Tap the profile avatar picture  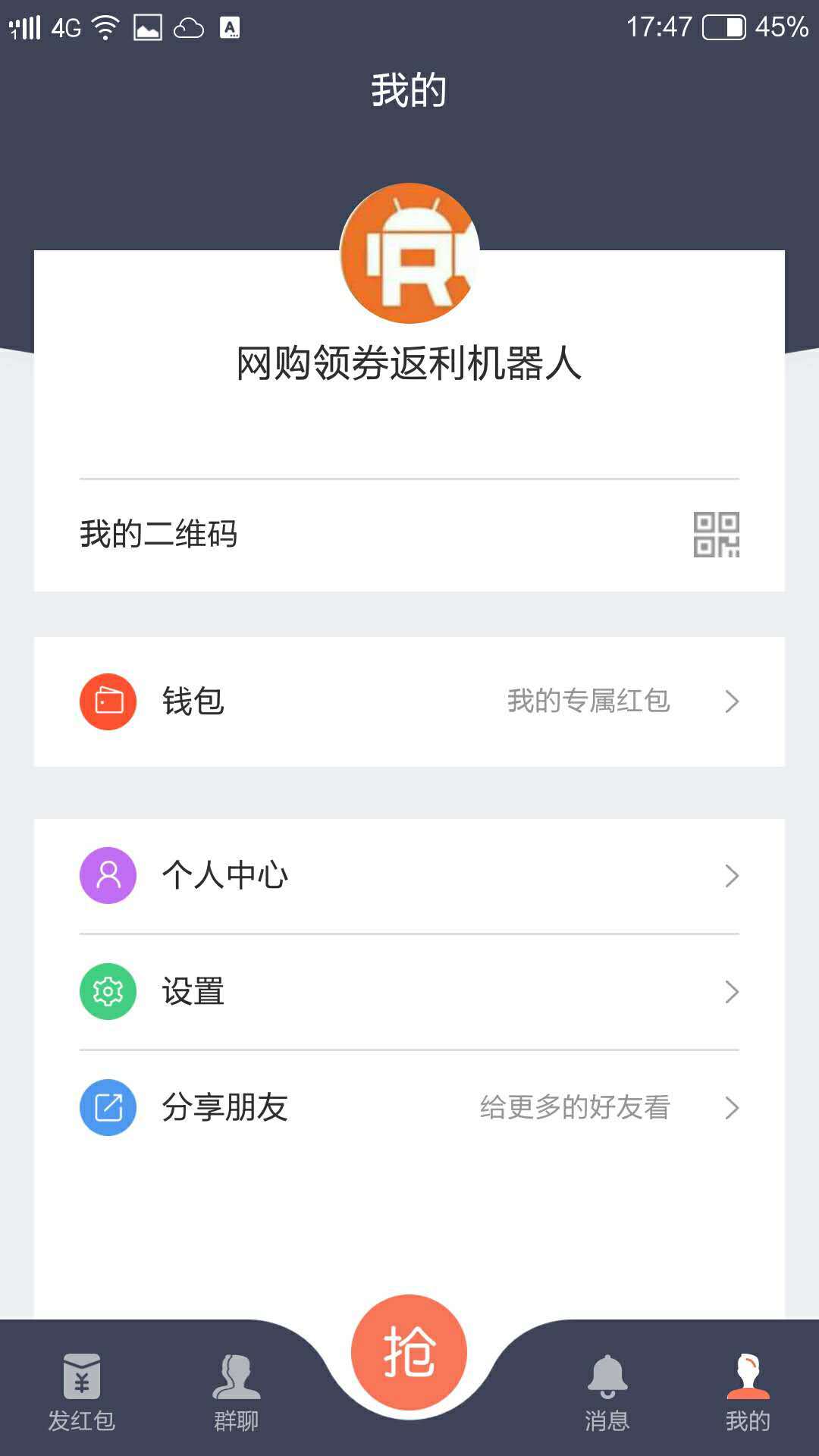(x=409, y=253)
